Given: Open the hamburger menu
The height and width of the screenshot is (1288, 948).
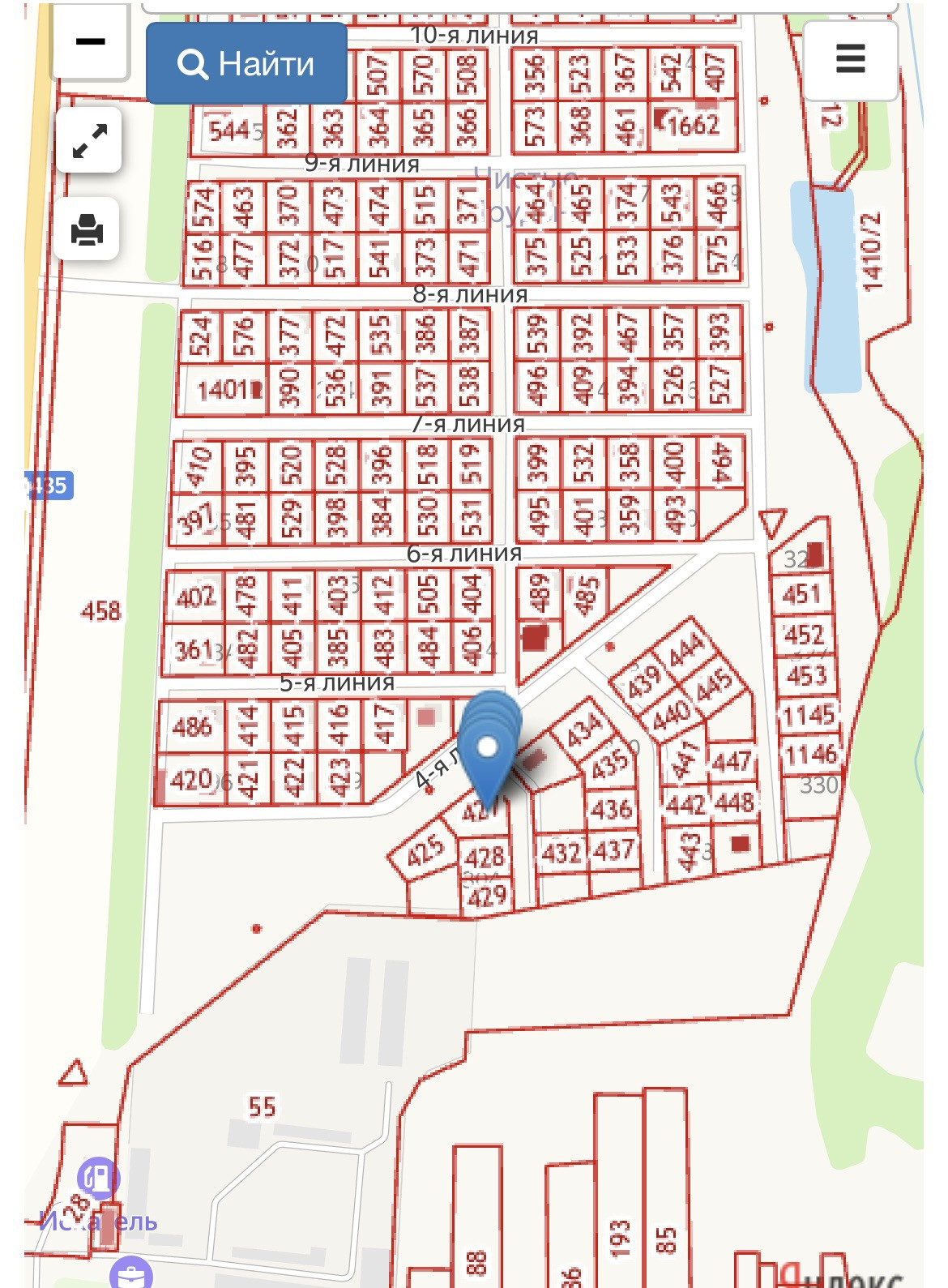Looking at the screenshot, I should (x=850, y=59).
